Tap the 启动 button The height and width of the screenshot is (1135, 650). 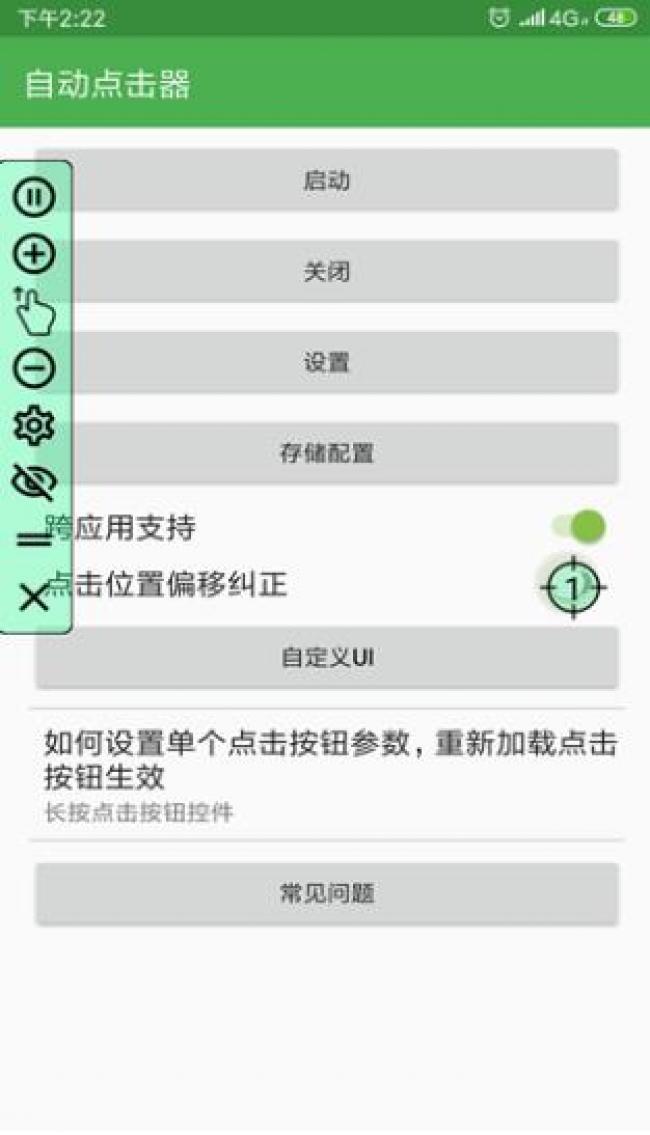pyautogui.click(x=326, y=180)
